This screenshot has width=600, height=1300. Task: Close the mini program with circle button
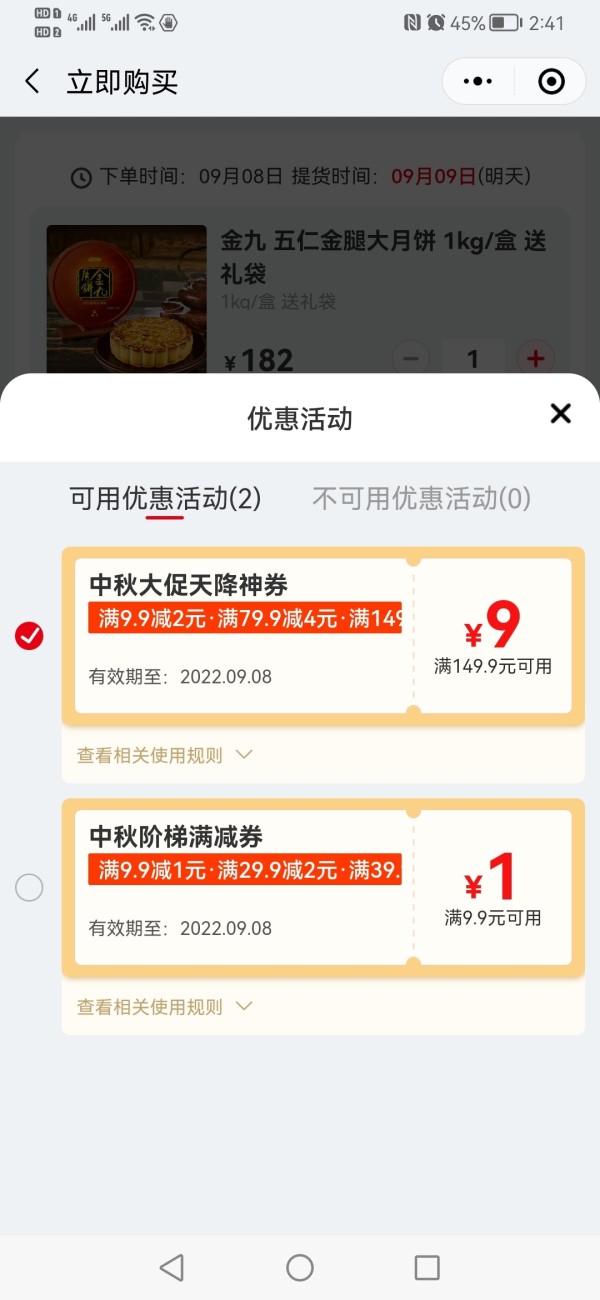pos(551,82)
